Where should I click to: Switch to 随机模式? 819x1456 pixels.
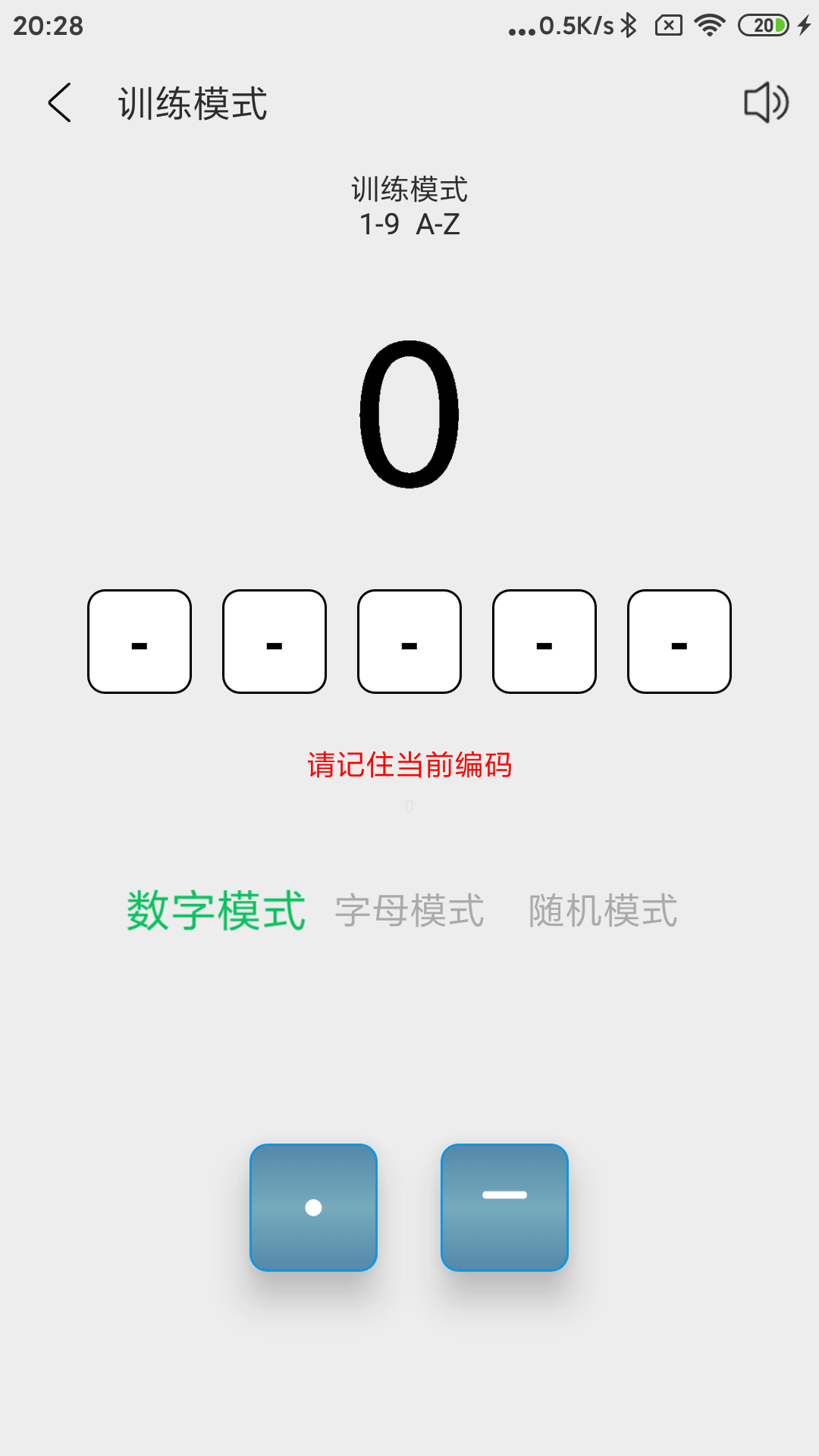click(x=603, y=911)
